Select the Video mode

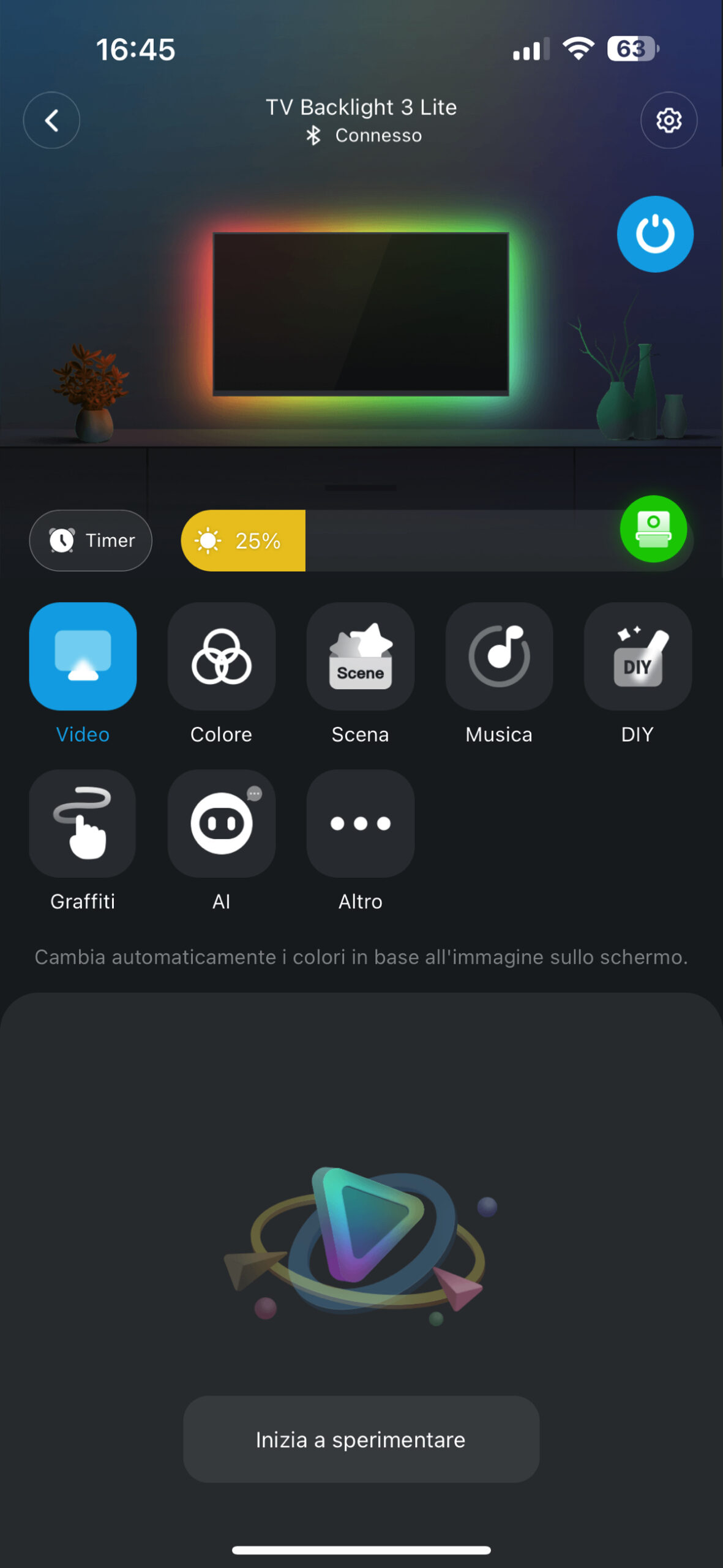83,657
